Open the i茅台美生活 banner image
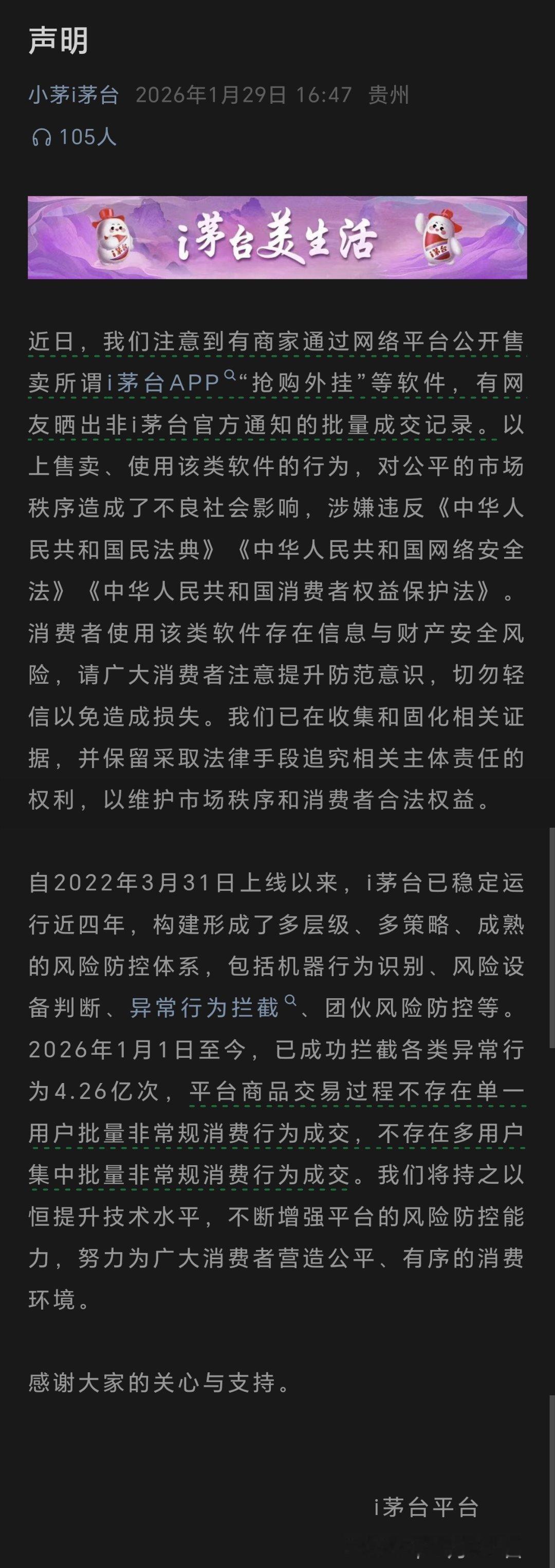This screenshot has width=555, height=1568. (x=277, y=237)
